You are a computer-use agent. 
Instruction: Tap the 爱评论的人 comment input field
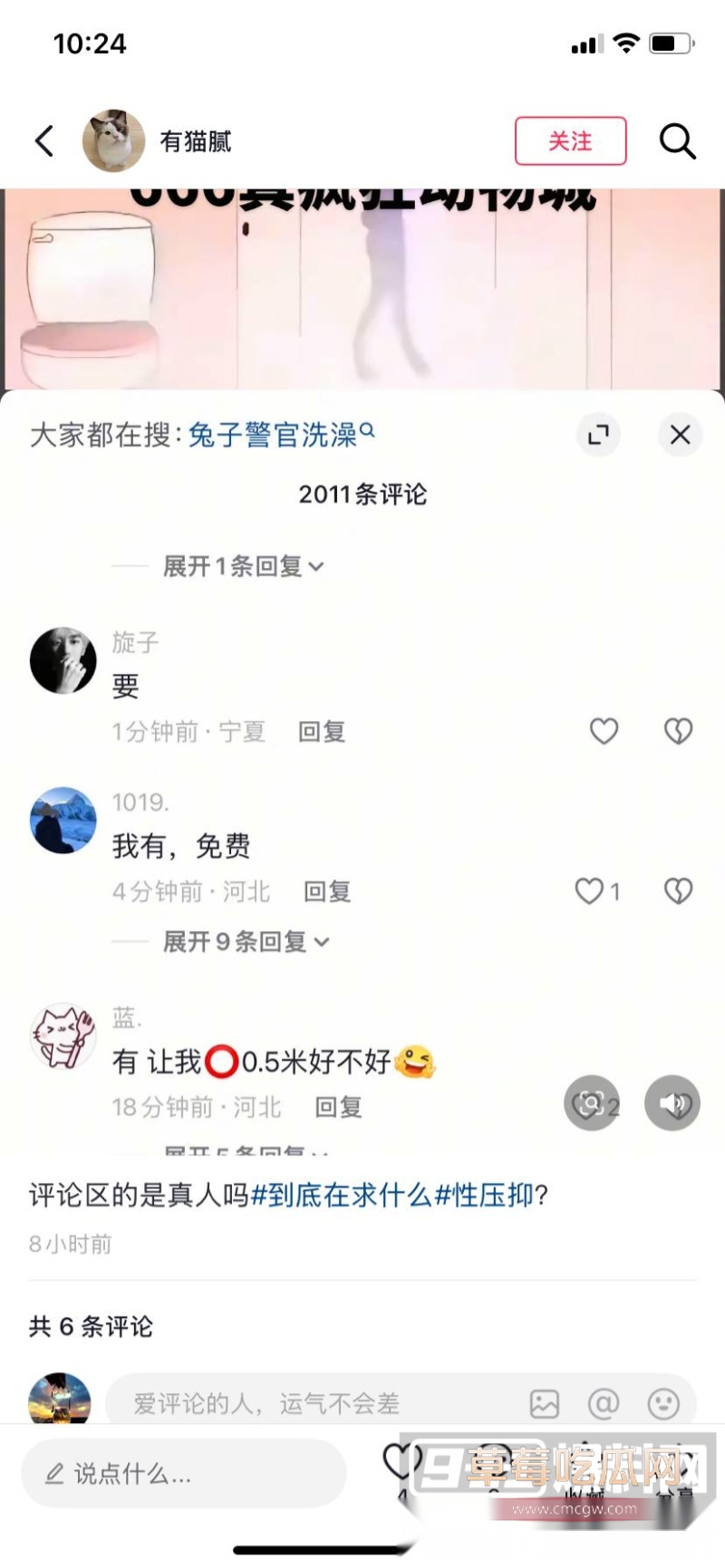(x=299, y=1402)
